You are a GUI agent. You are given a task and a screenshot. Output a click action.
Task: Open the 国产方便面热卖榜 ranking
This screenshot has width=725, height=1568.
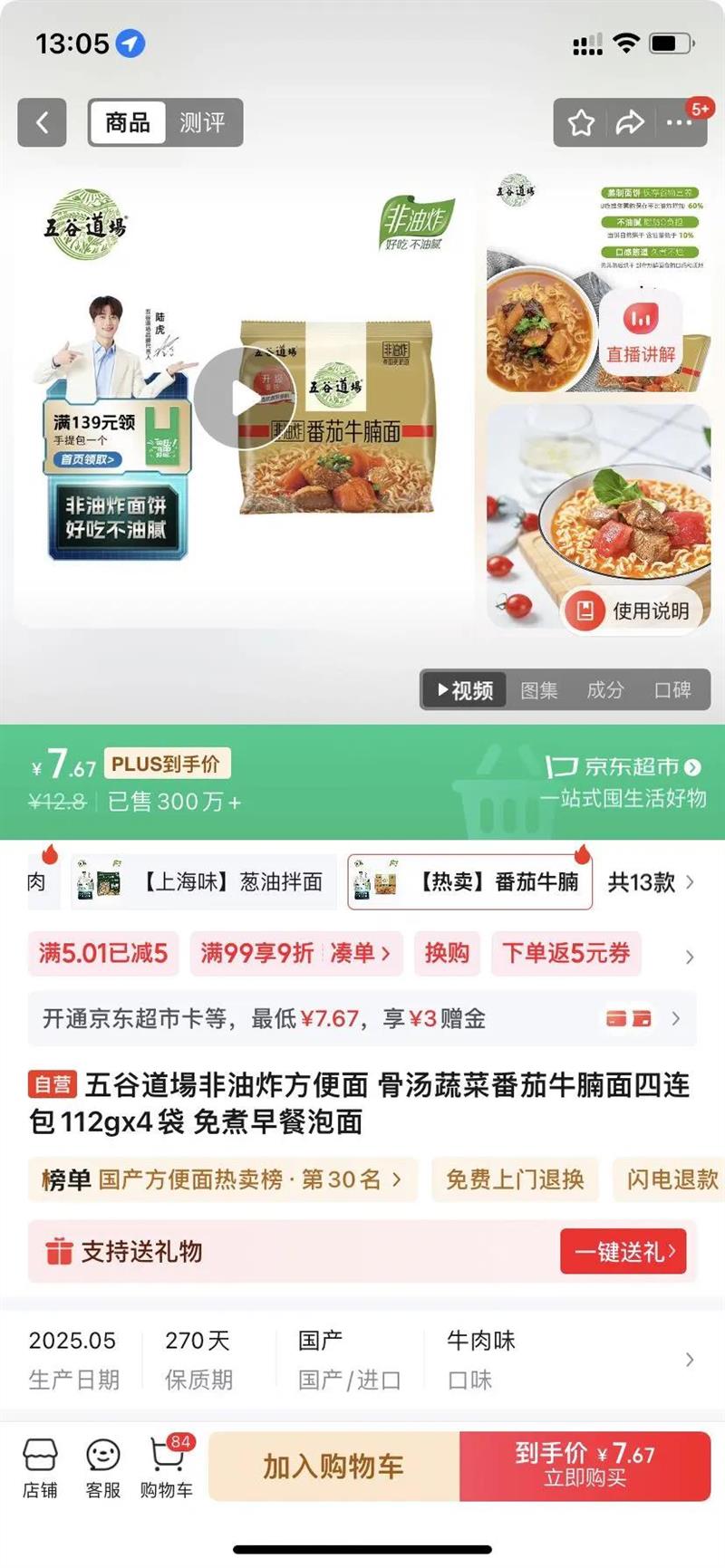click(x=223, y=1179)
